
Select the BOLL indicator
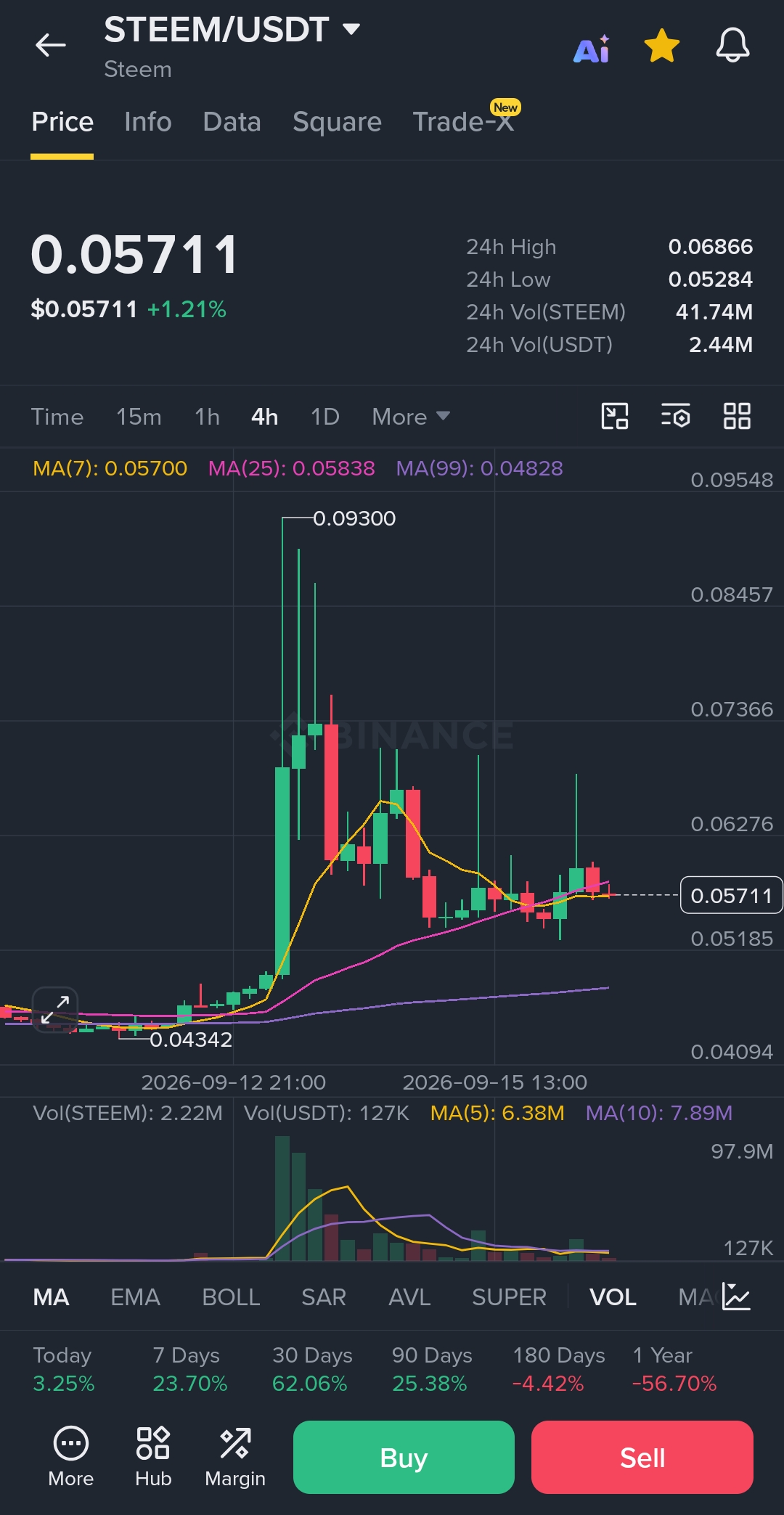[231, 1297]
